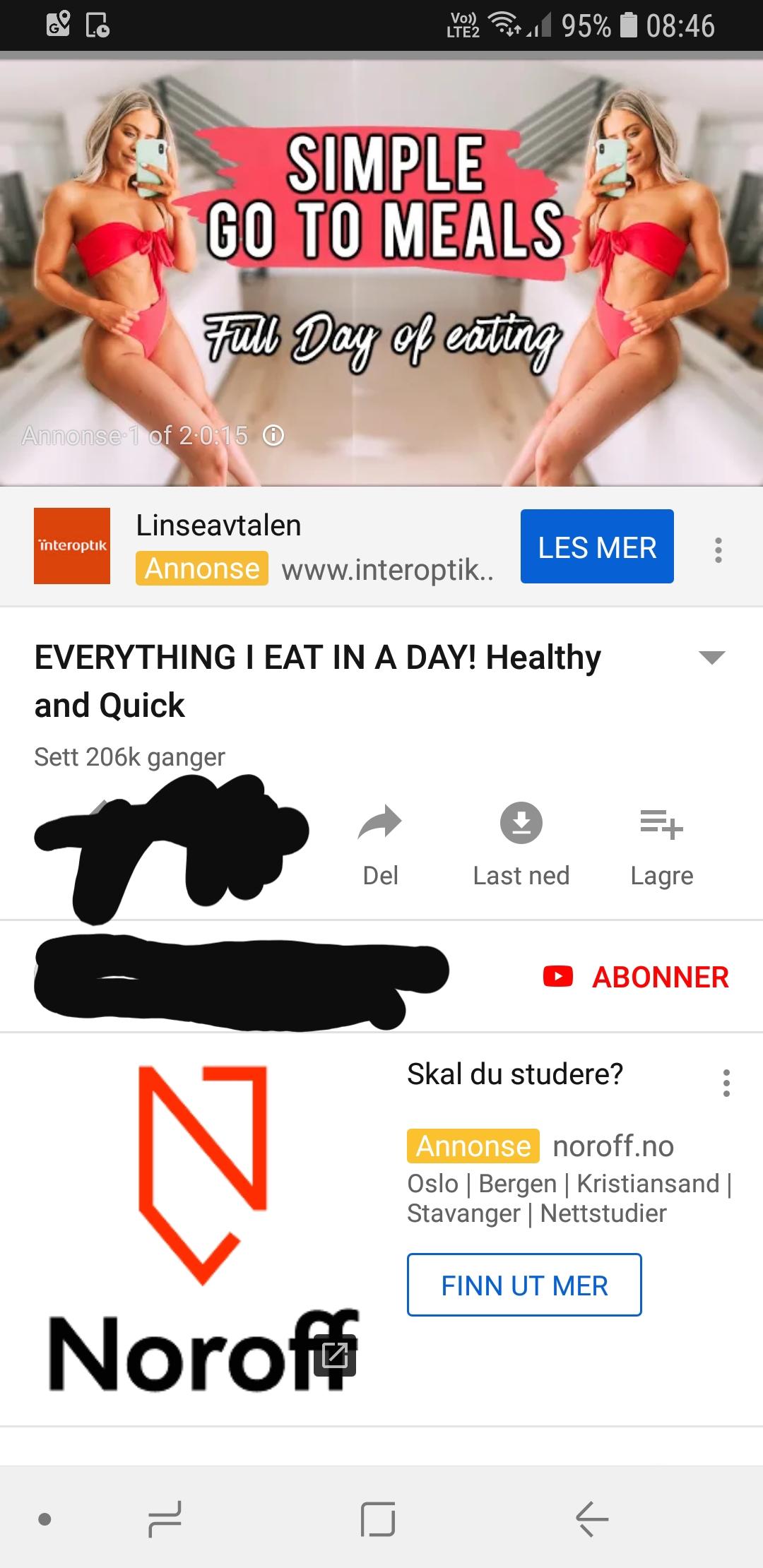This screenshot has width=763, height=1568.
Task: Go back with system back button
Action: (x=592, y=1519)
